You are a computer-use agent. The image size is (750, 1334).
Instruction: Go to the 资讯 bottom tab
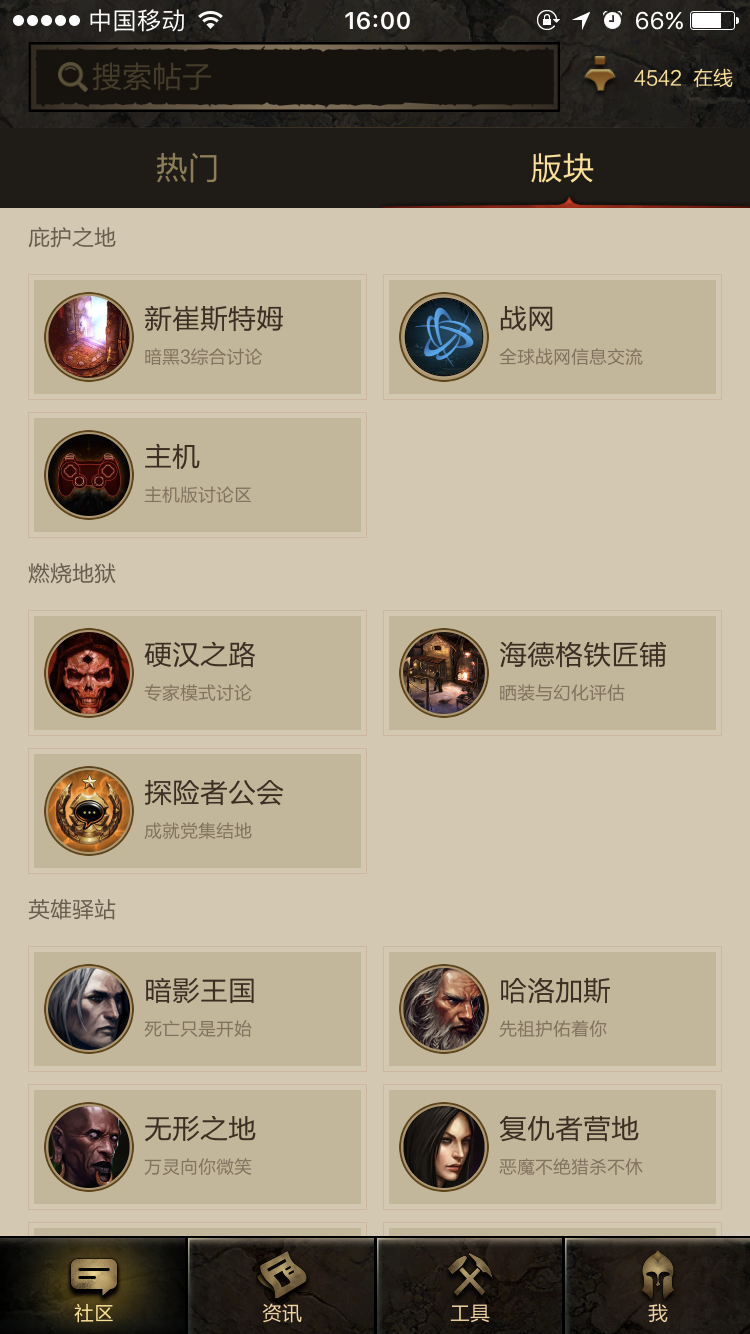pos(281,1288)
